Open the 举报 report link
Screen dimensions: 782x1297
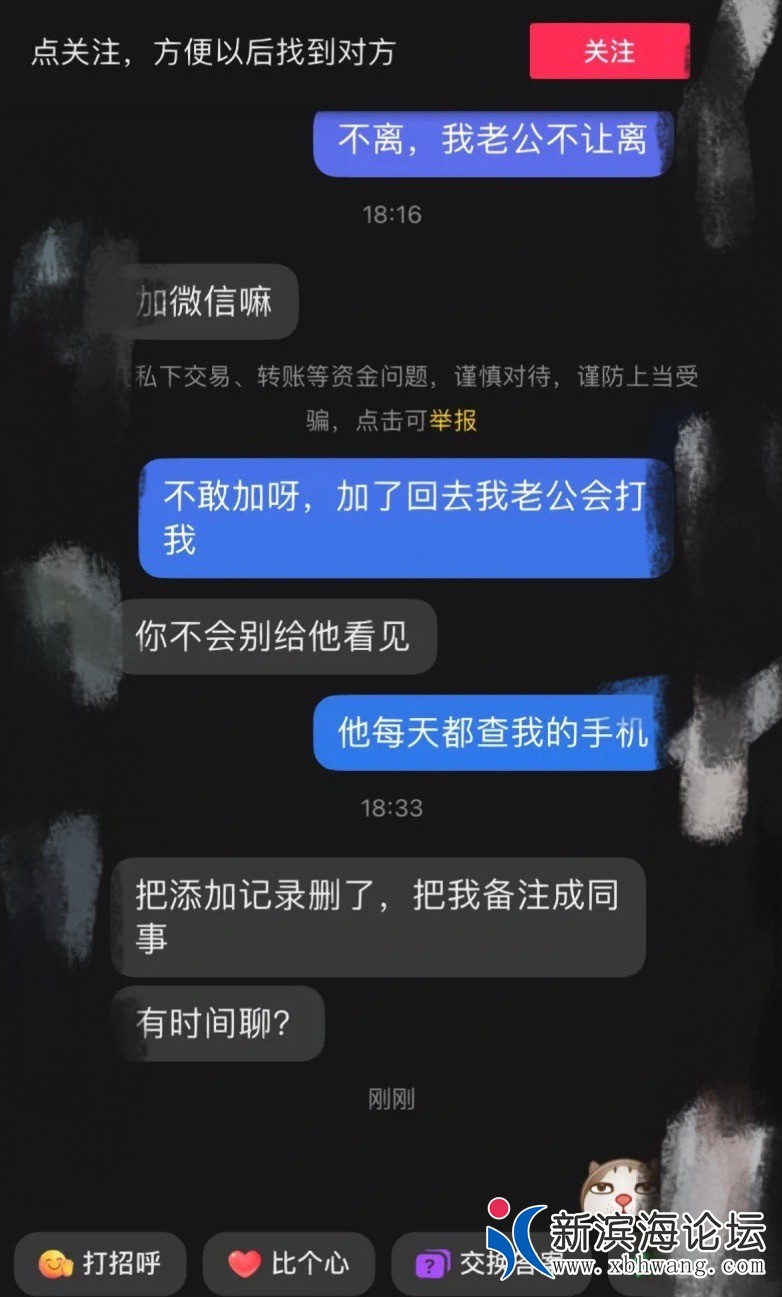click(453, 421)
